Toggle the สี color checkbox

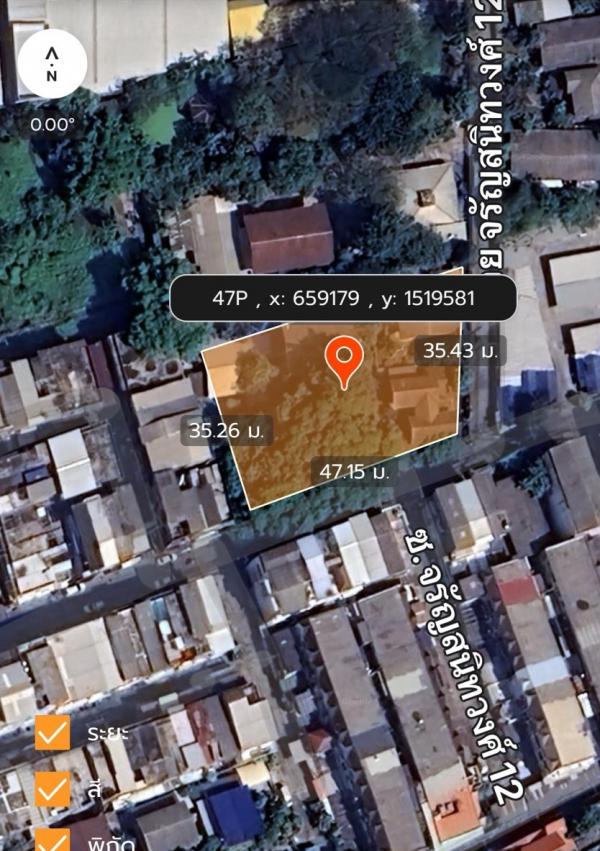pyautogui.click(x=52, y=790)
